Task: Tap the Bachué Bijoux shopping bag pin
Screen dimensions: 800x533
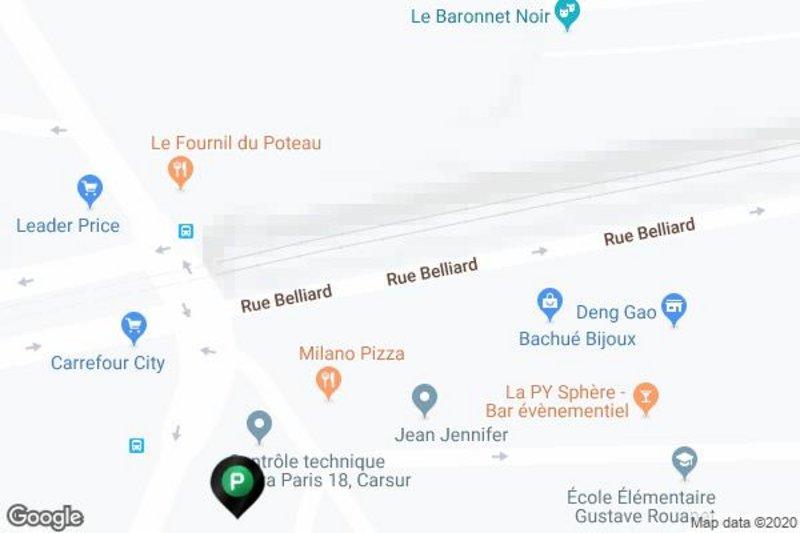Action: (x=549, y=301)
